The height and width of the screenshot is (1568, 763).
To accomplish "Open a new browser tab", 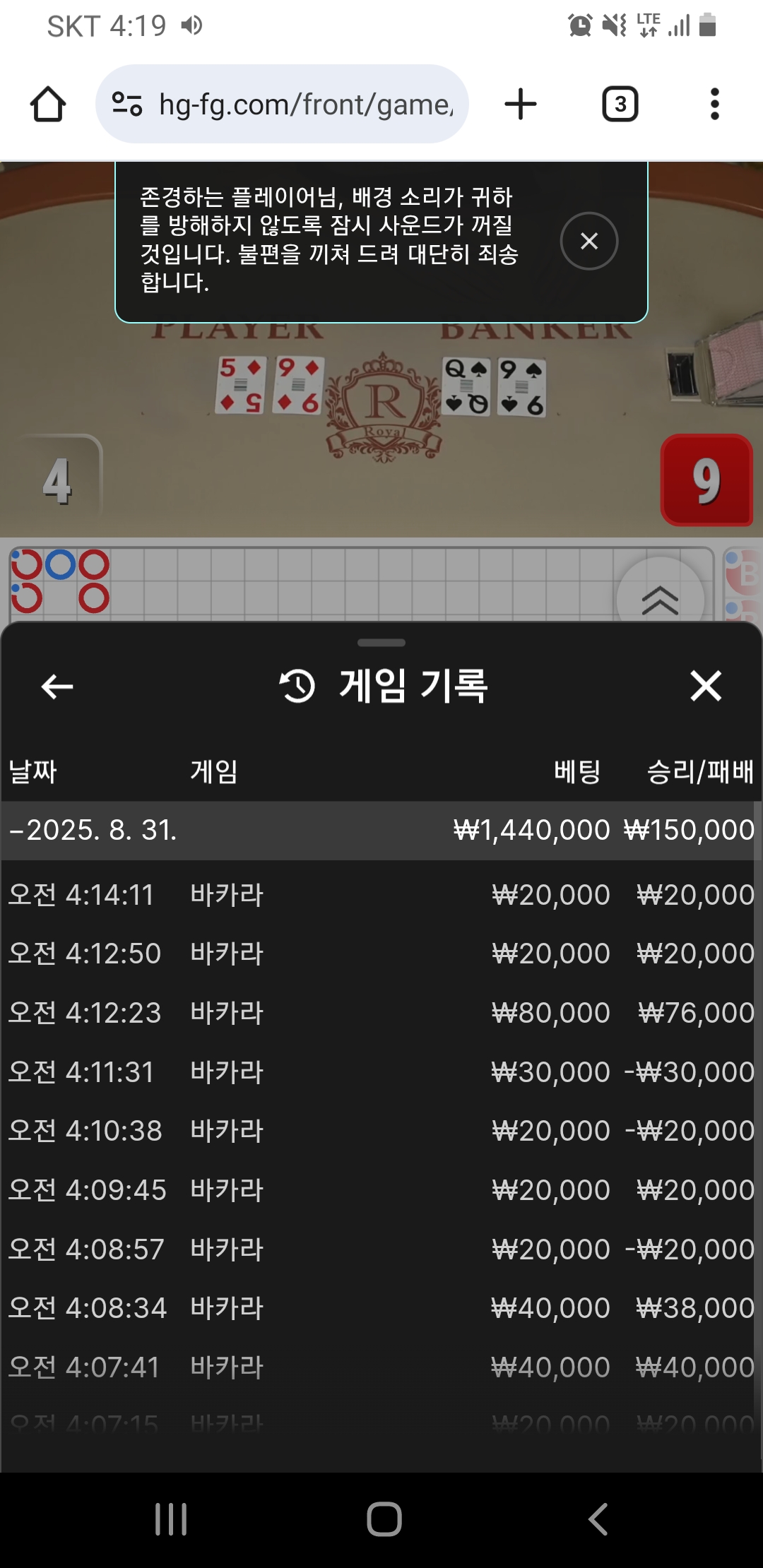I will click(x=521, y=105).
